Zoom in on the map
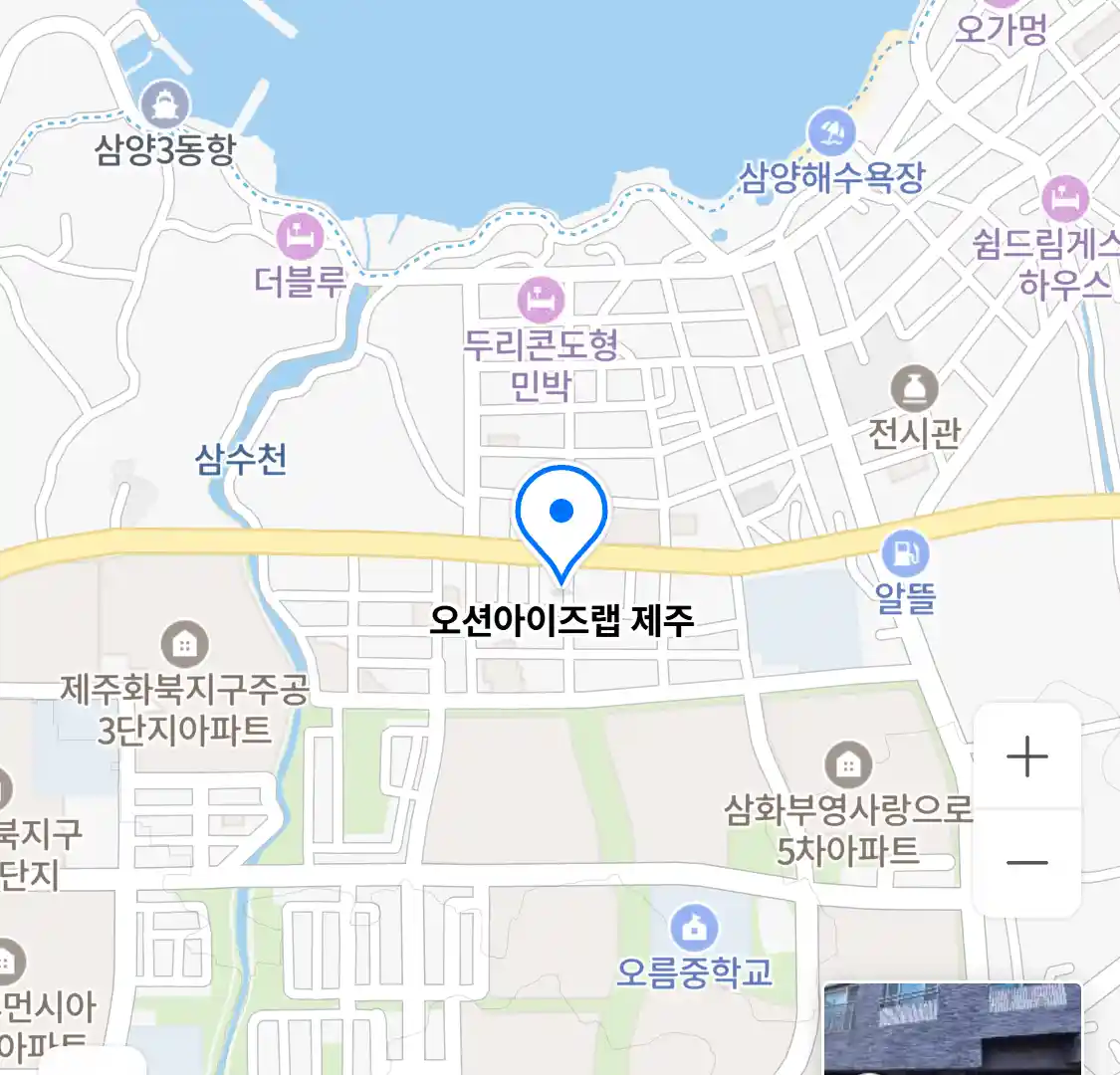This screenshot has width=1120, height=1075. pyautogui.click(x=1026, y=757)
